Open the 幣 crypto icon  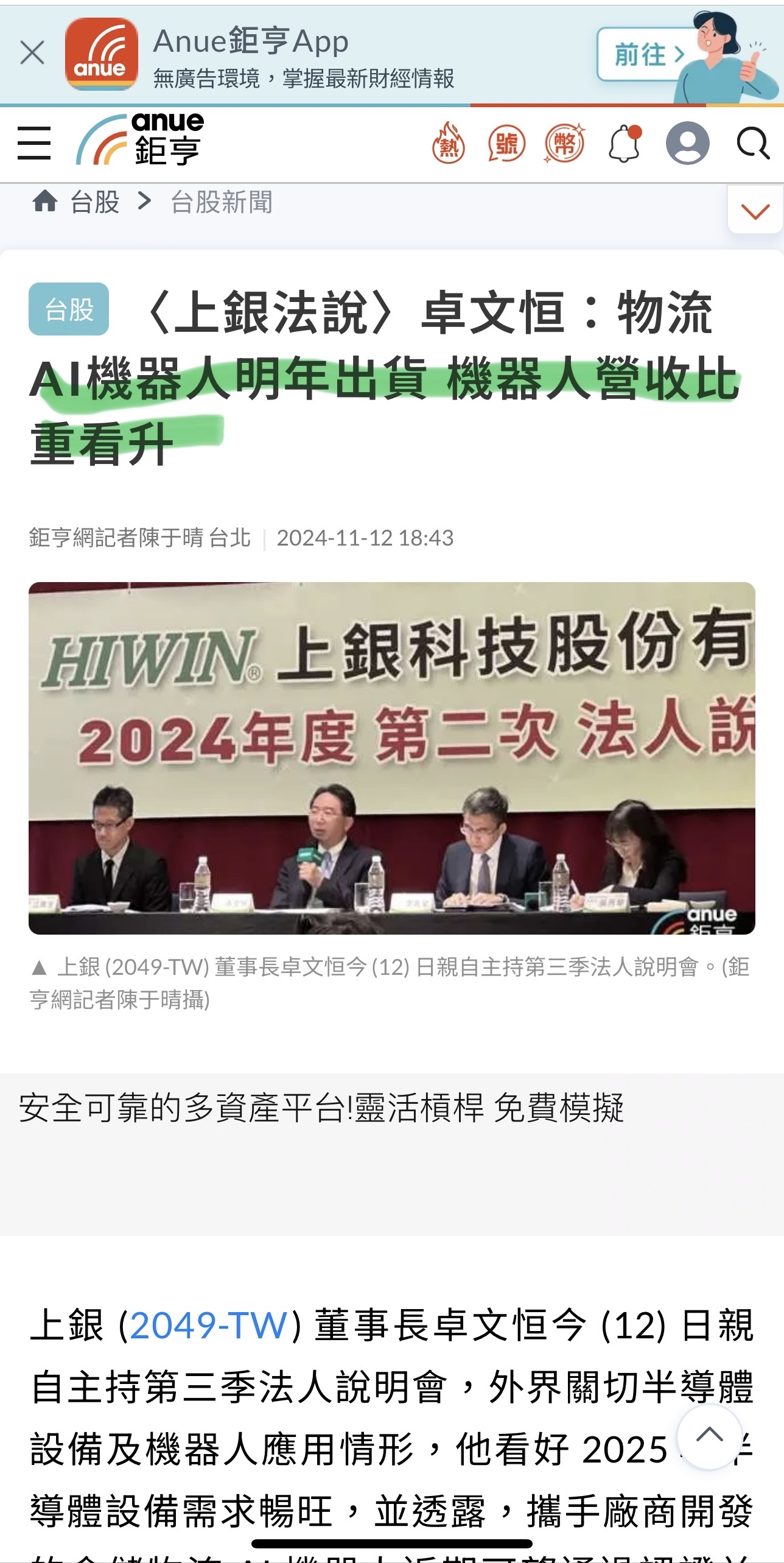point(564,144)
